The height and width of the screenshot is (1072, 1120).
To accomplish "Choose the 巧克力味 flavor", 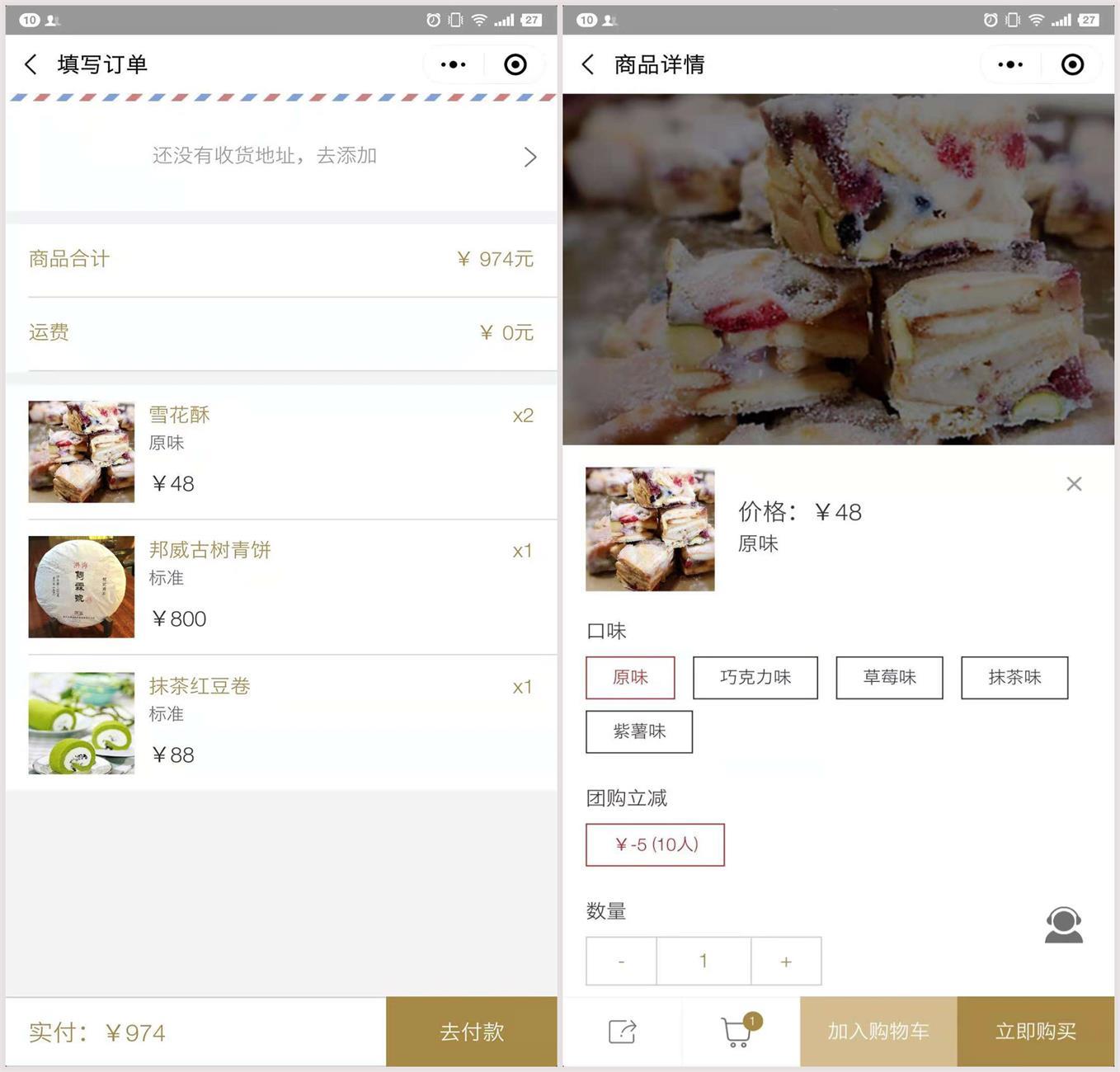I will (x=755, y=678).
